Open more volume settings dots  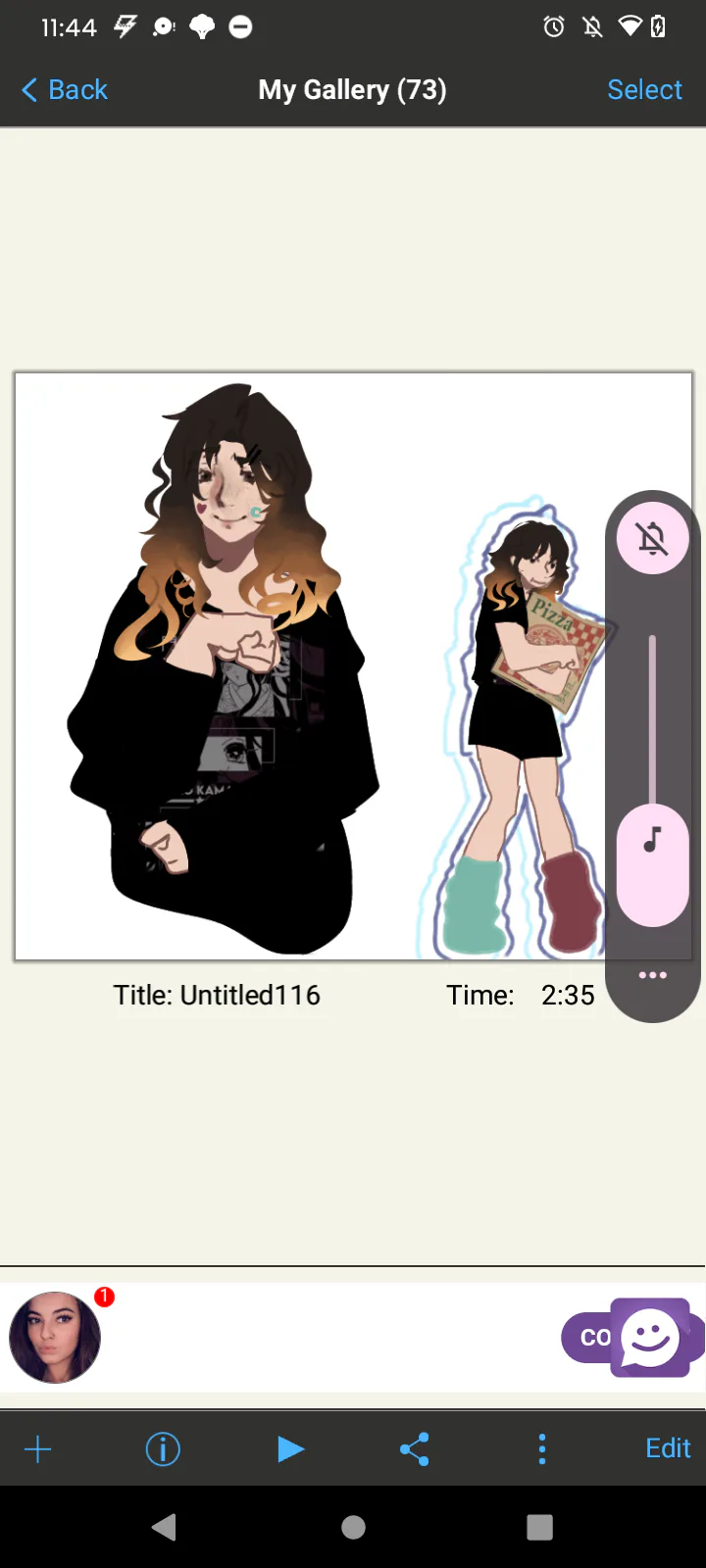652,975
